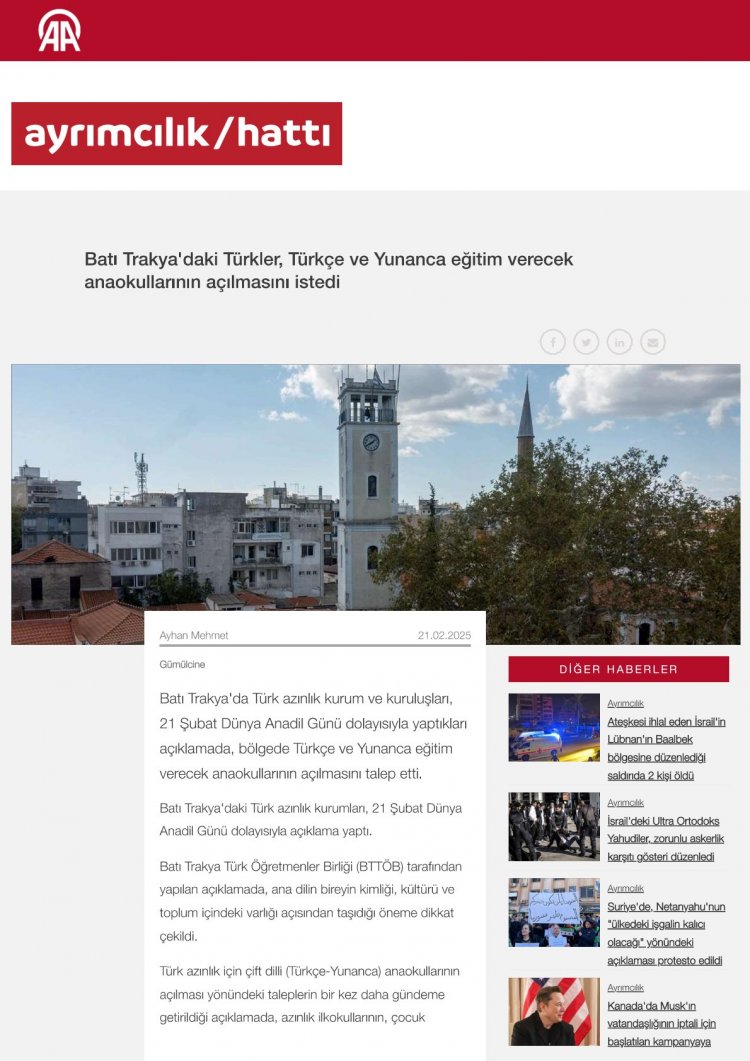Open the Ultra Ortodoks Yahudiler protest article
The height and width of the screenshot is (1061, 750).
point(663,838)
